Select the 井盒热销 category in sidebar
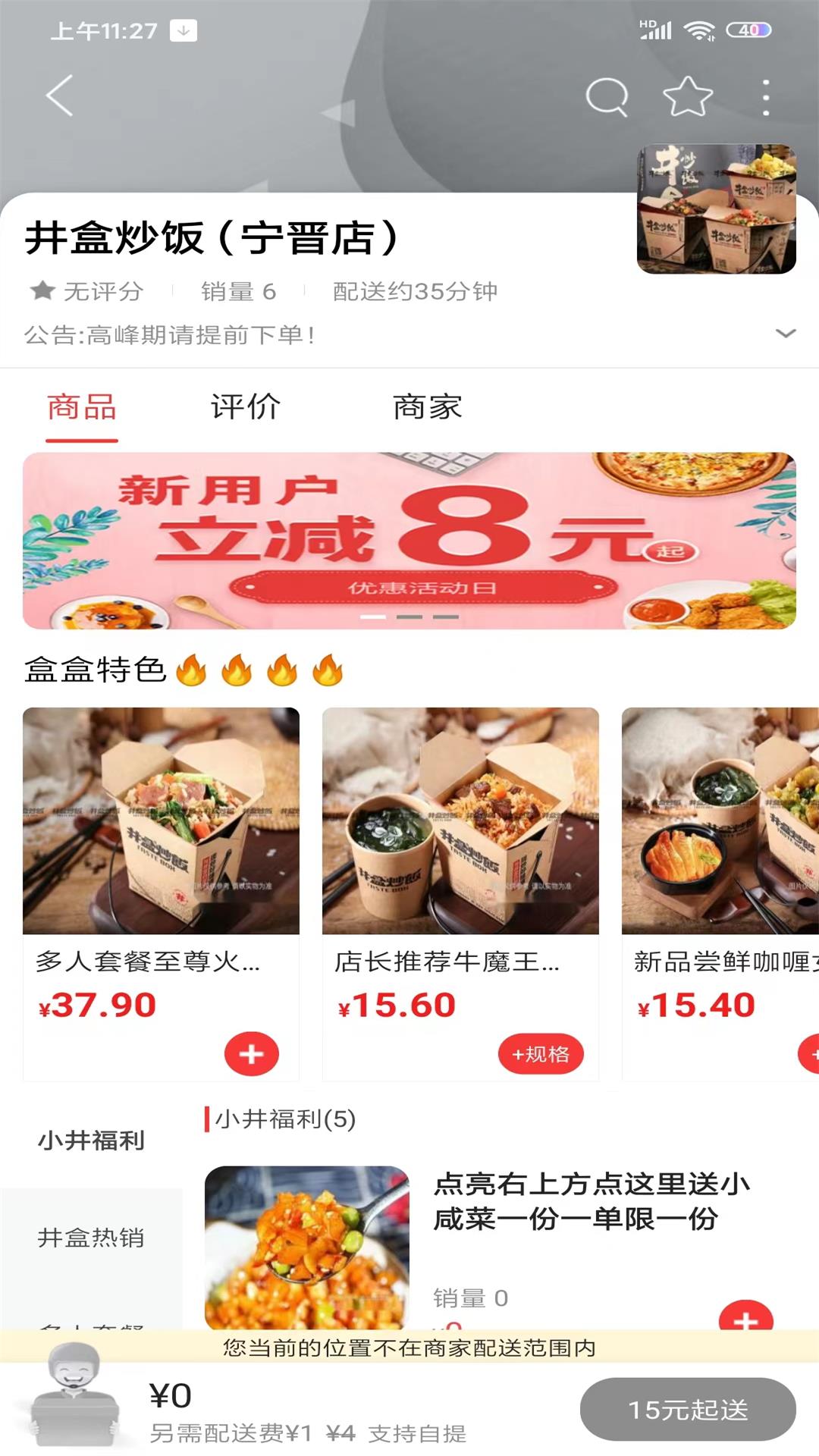 pos(91,1239)
